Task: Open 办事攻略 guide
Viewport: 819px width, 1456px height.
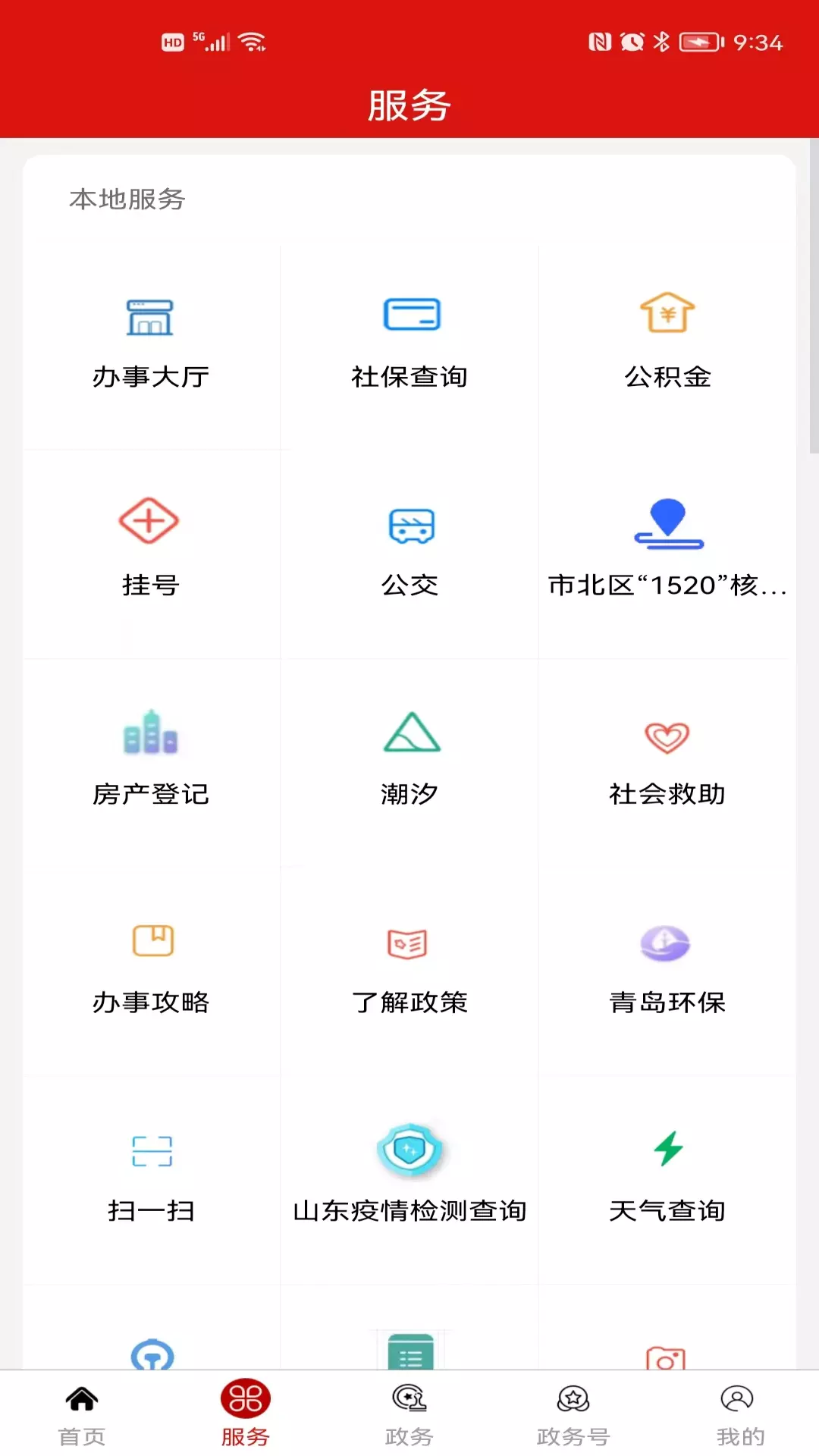Action: click(151, 971)
